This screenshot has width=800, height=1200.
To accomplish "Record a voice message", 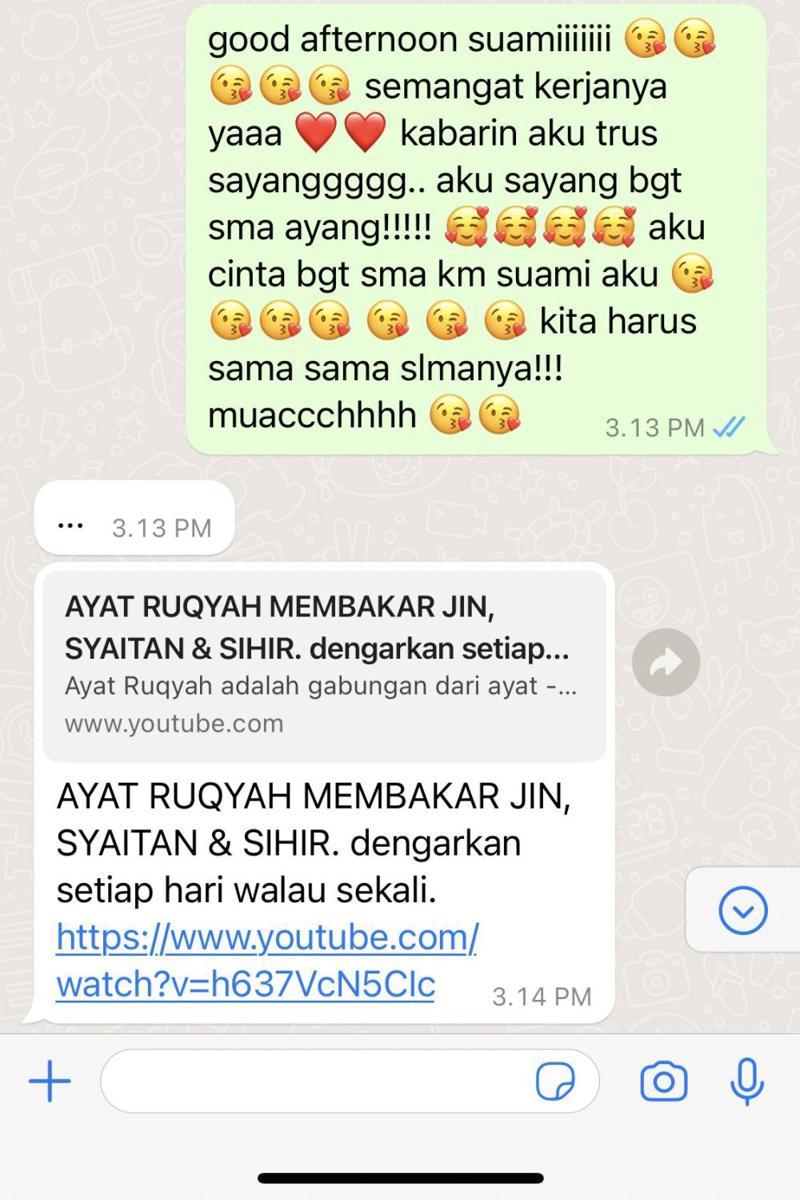I will tap(747, 1081).
